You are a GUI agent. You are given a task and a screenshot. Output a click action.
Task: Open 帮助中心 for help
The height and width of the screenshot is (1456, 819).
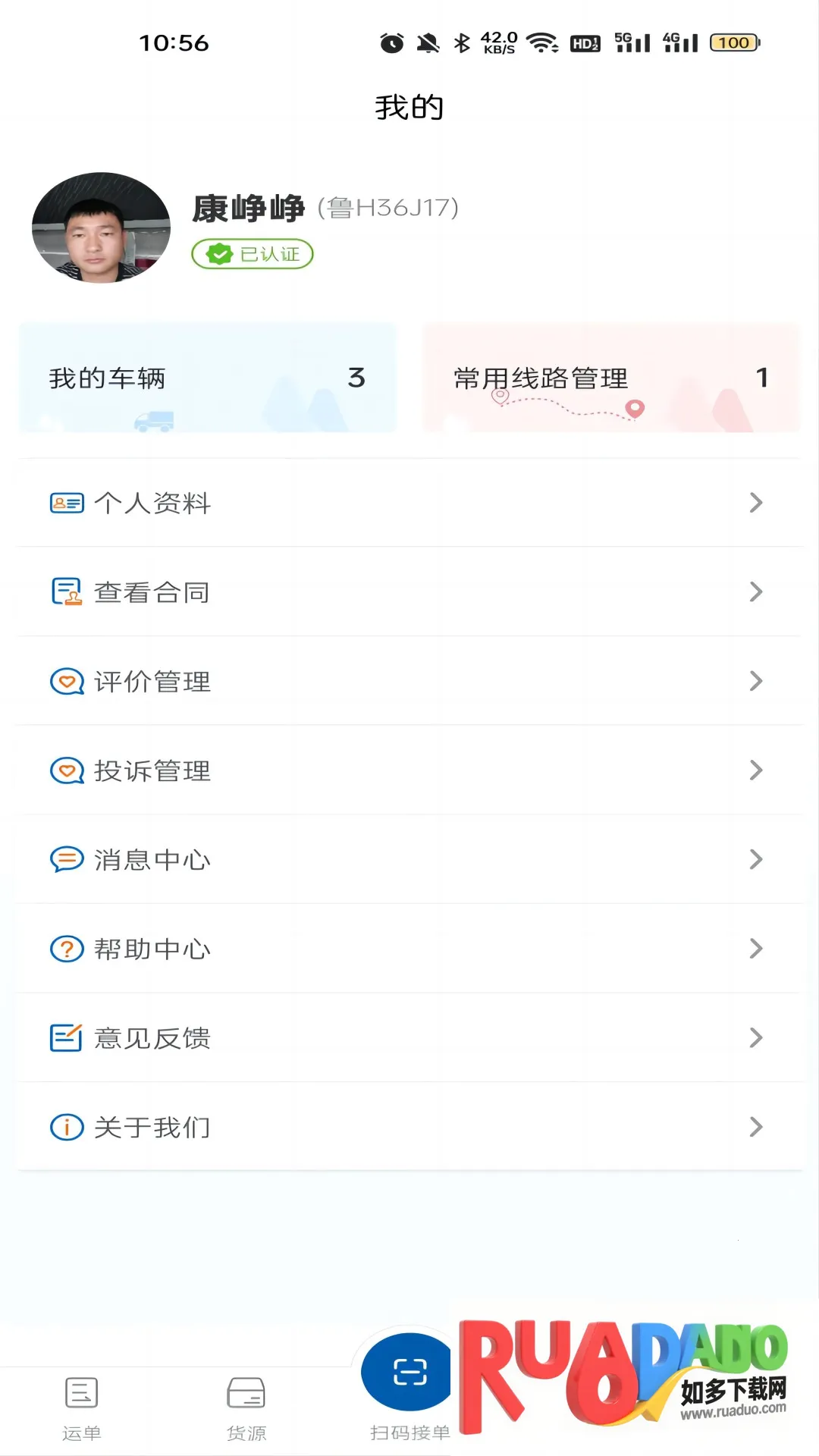[409, 949]
